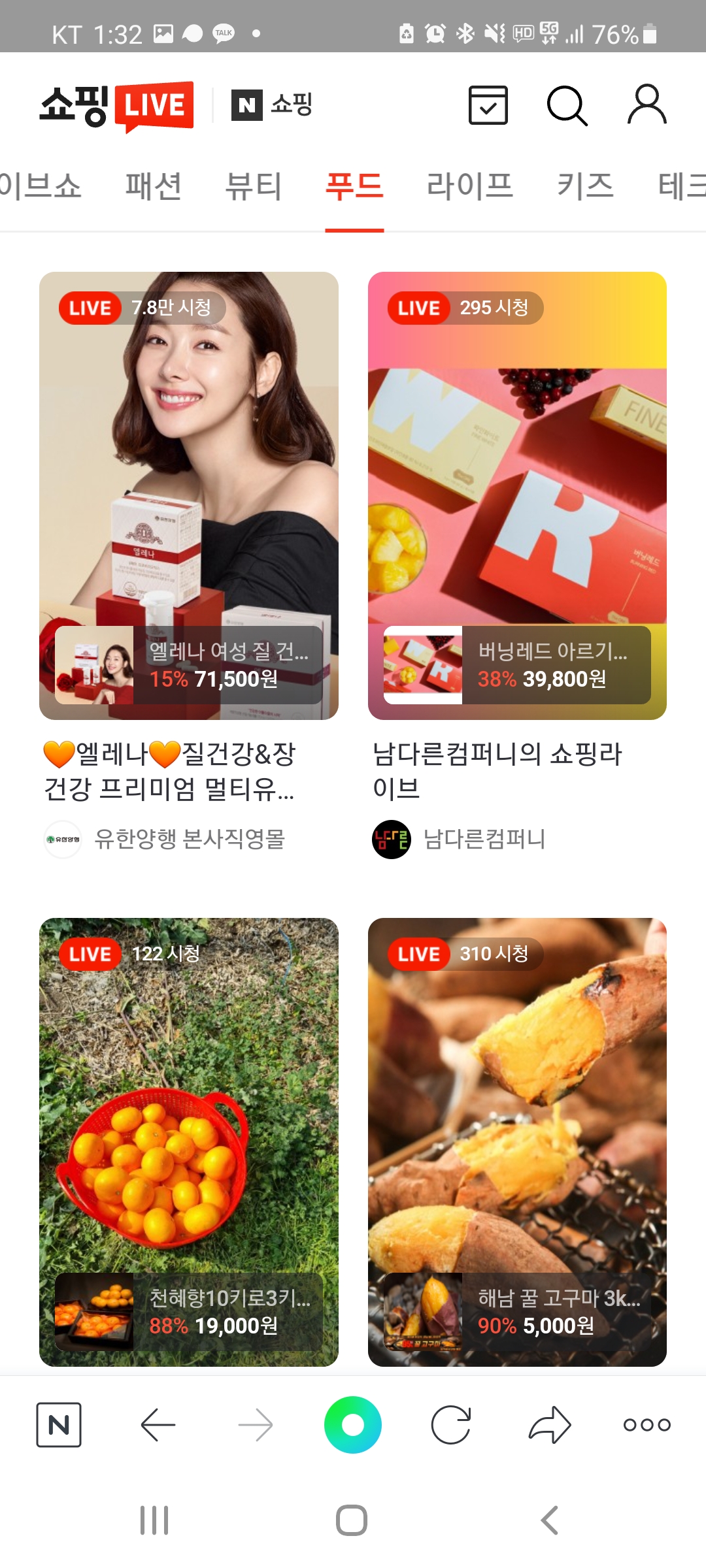This screenshot has height=1568, width=706.
Task: Go back to the previous page
Action: tap(158, 1424)
